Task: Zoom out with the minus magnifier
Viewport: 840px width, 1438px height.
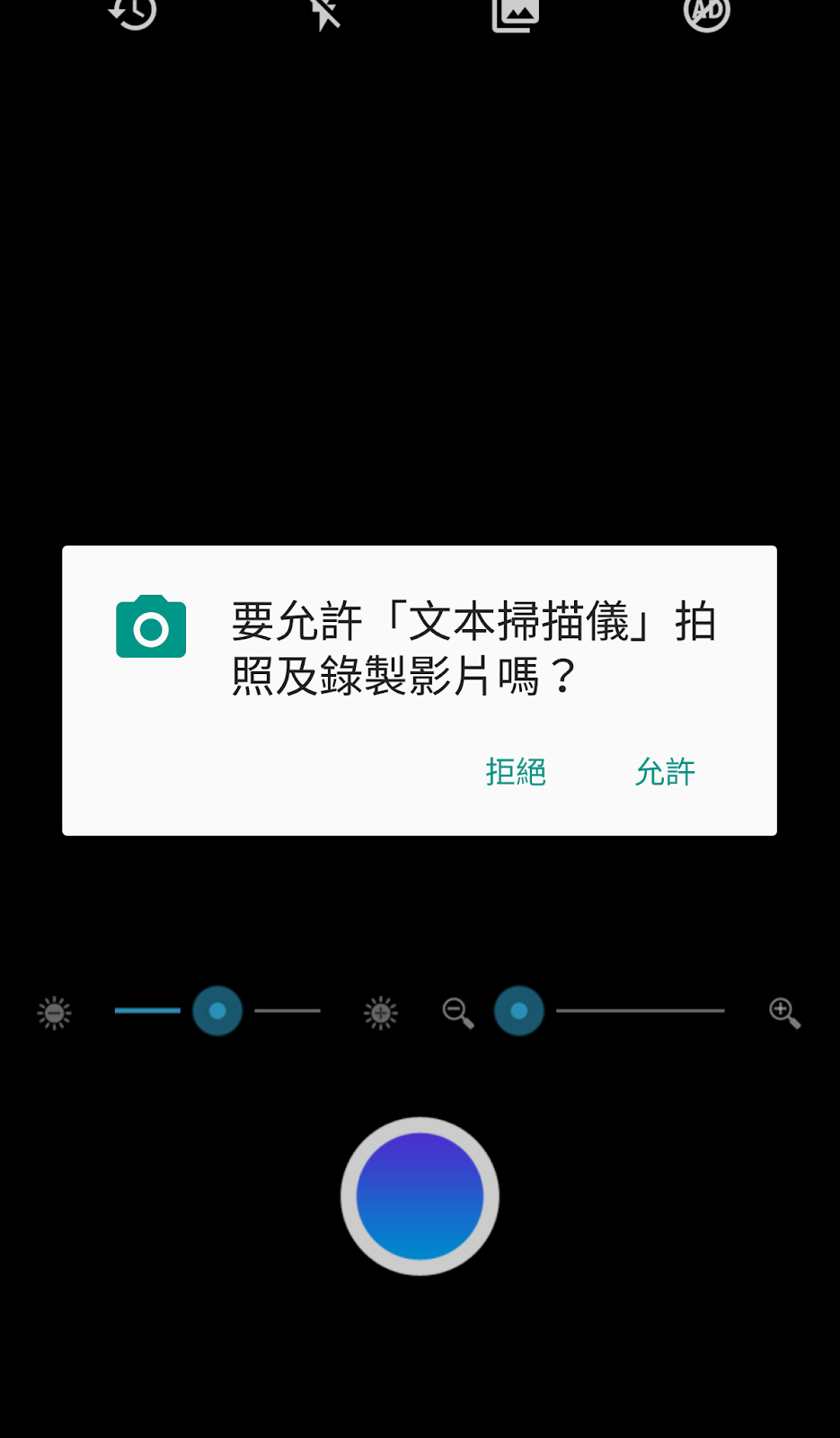Action: [458, 1012]
